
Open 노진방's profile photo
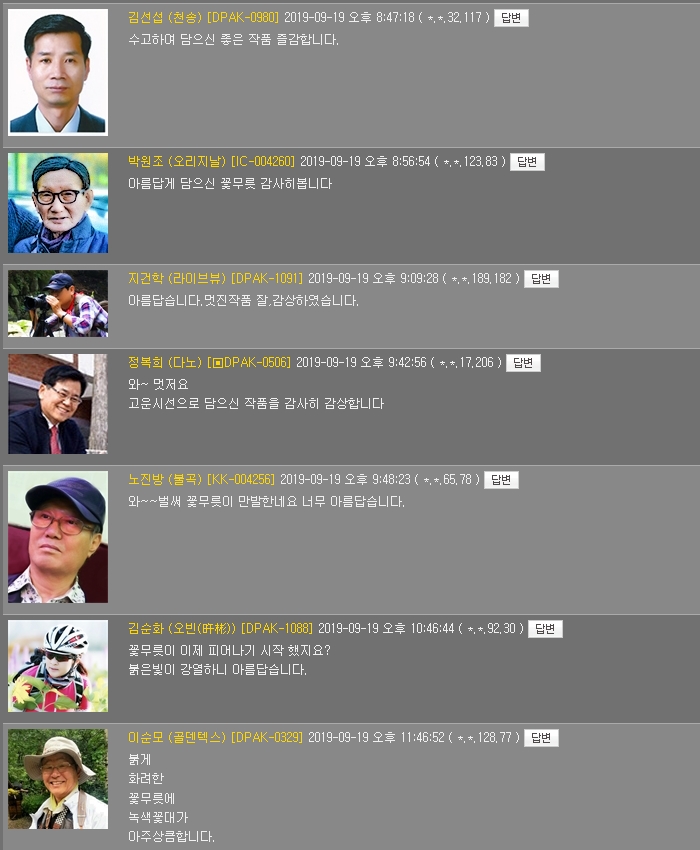58,537
